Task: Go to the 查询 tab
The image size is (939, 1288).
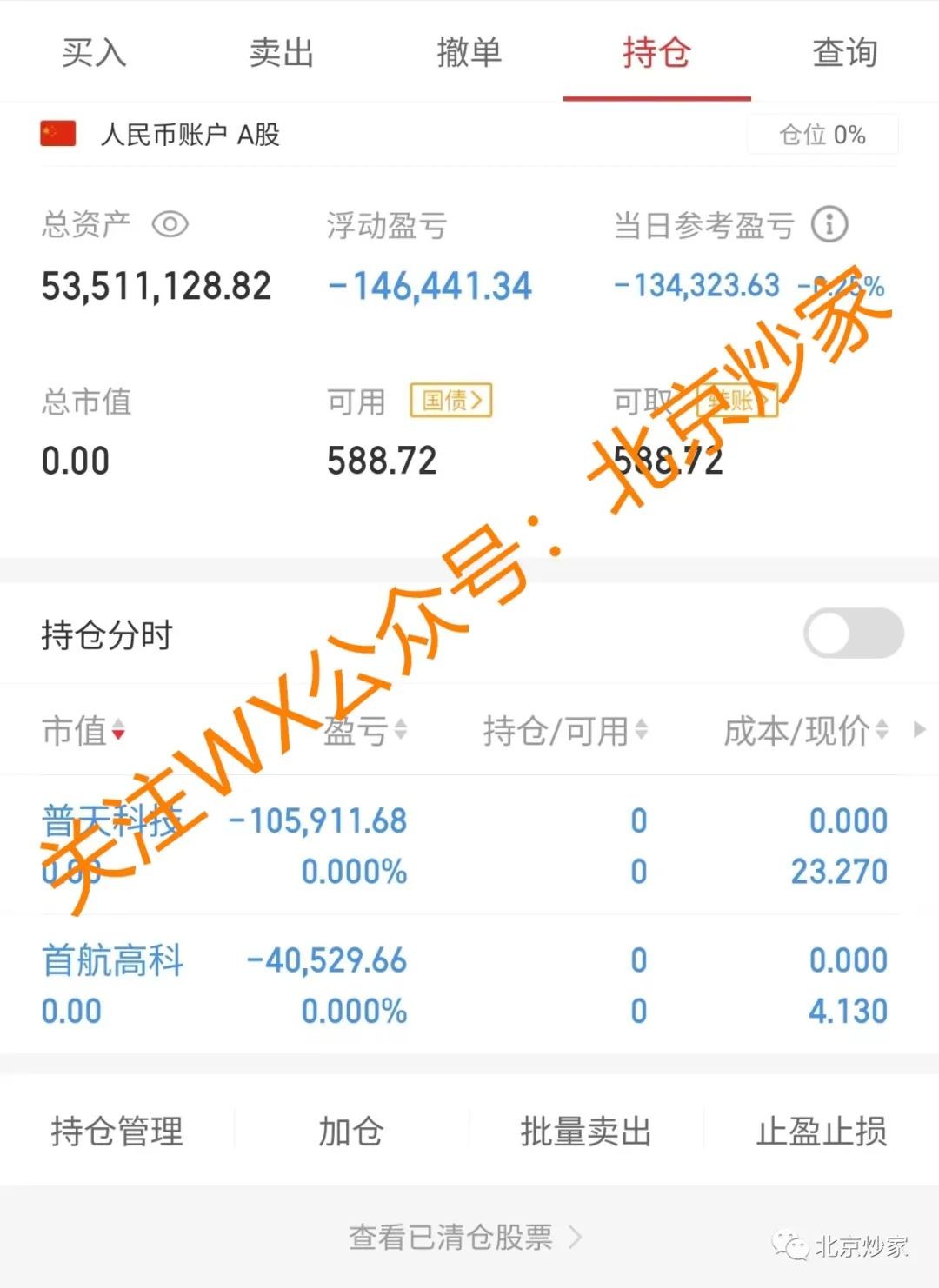Action: 844,53
